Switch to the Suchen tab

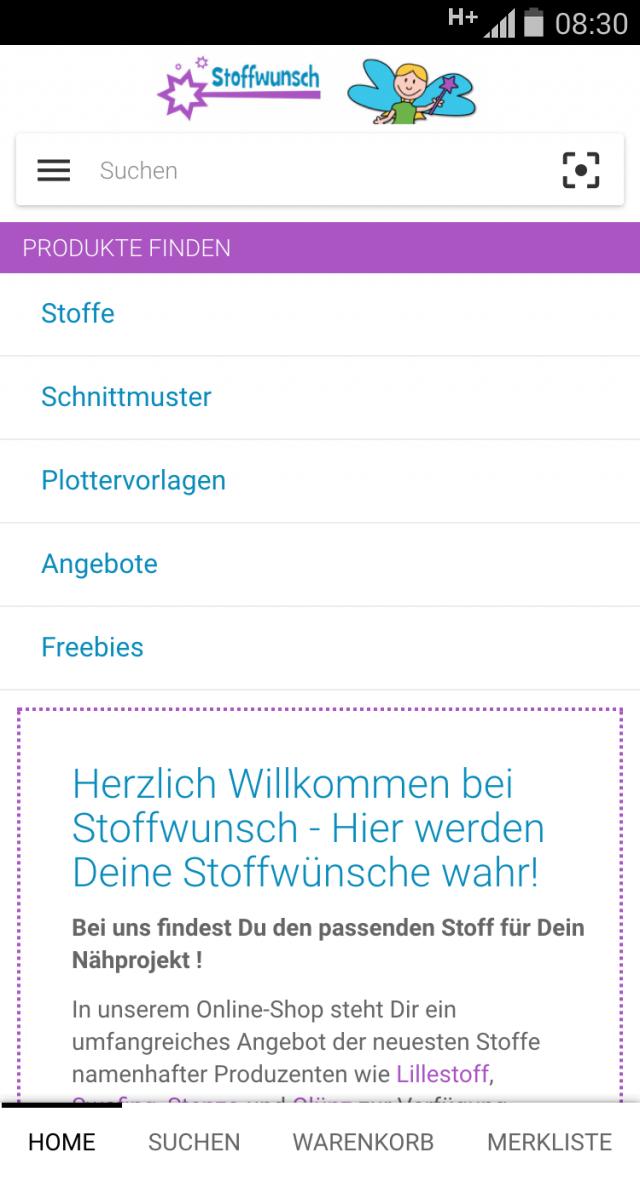pyautogui.click(x=194, y=1142)
